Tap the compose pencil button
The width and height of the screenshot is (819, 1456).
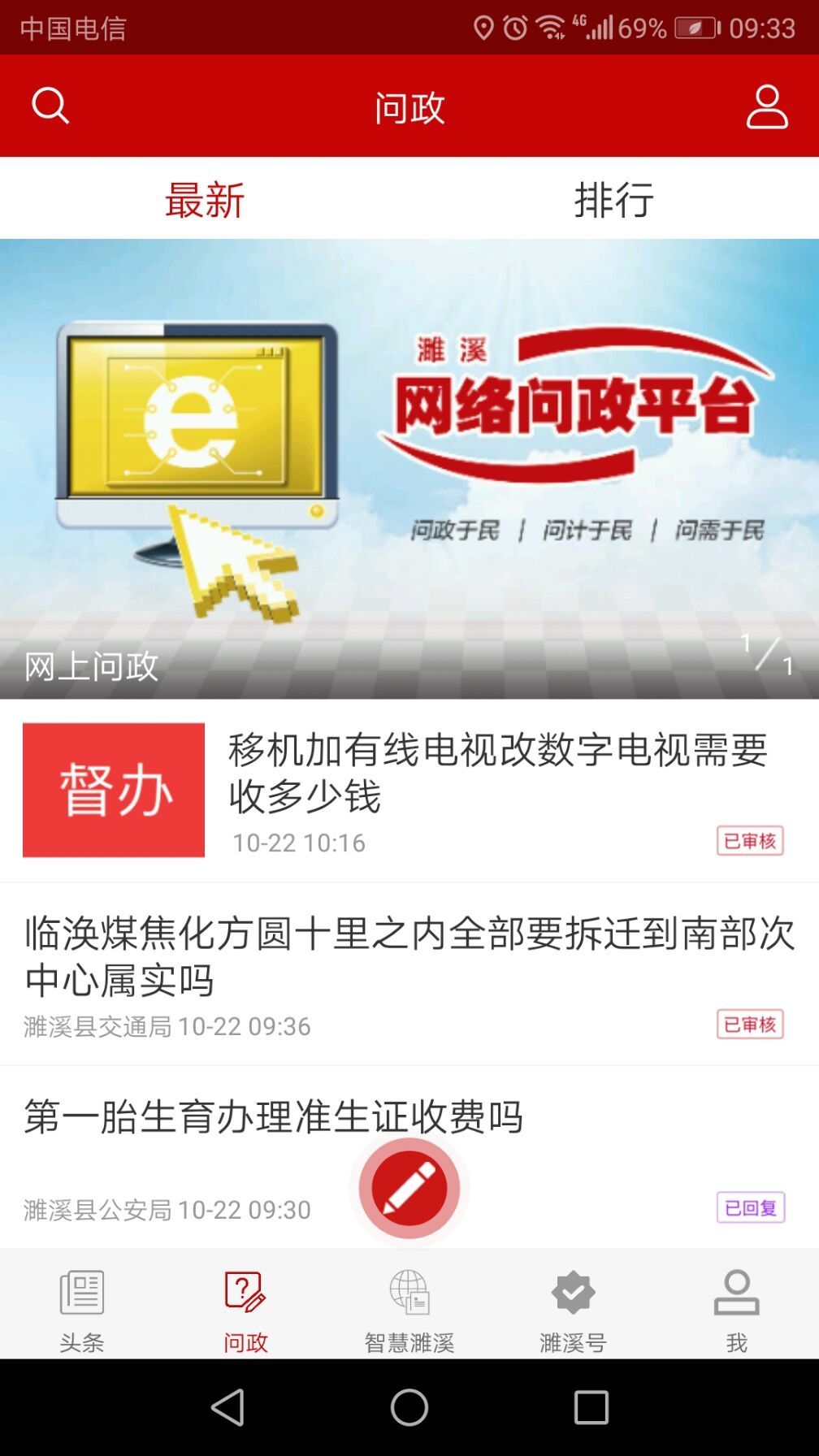click(409, 1188)
